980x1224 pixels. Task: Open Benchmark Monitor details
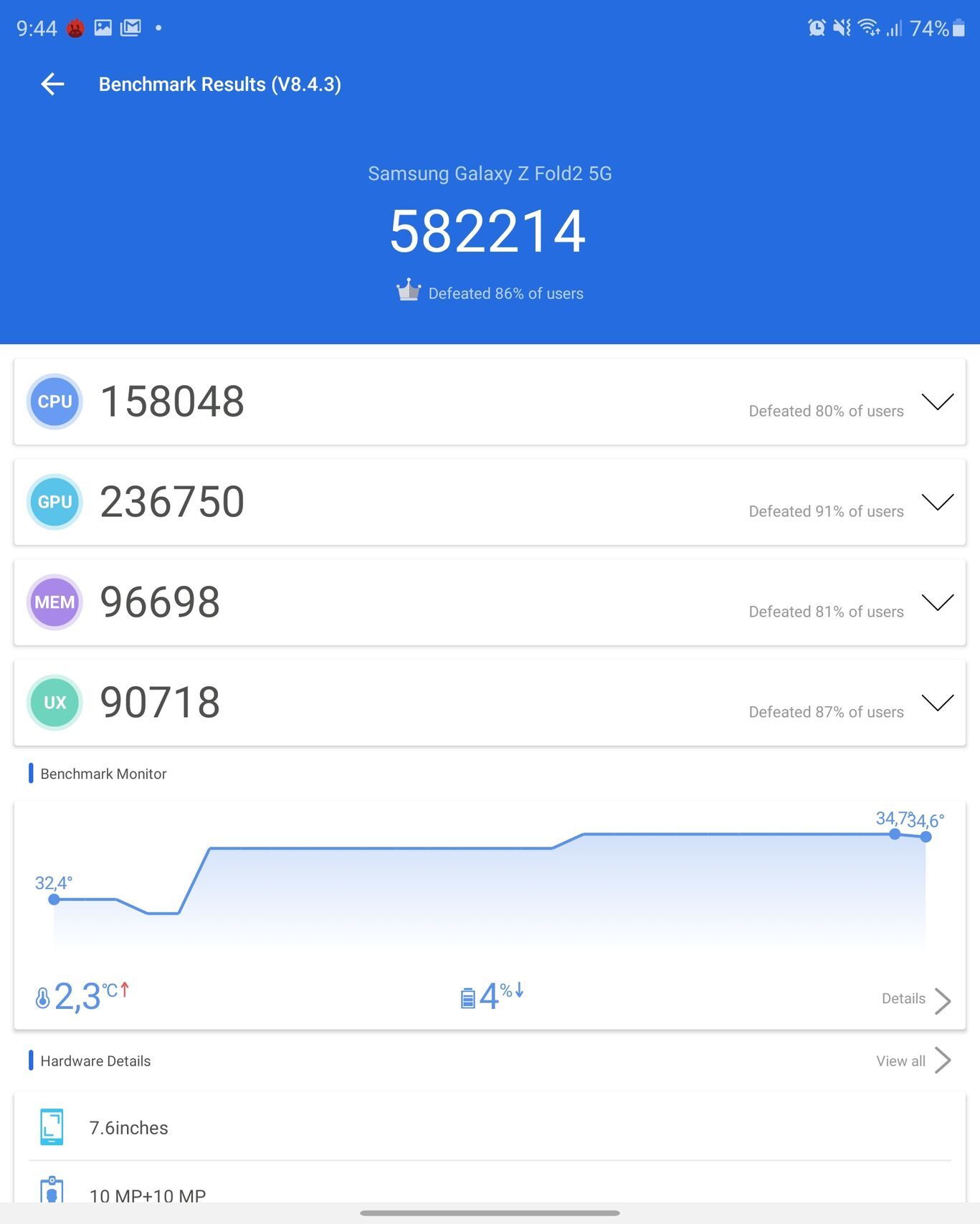point(916,999)
